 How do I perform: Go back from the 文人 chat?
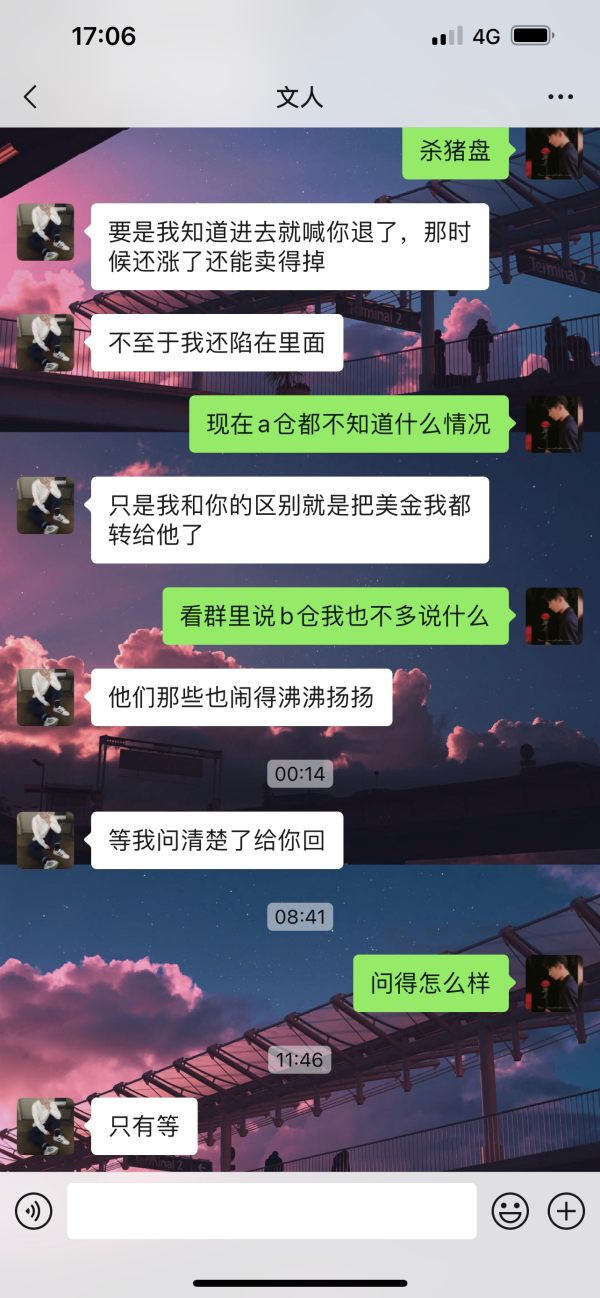(x=30, y=97)
